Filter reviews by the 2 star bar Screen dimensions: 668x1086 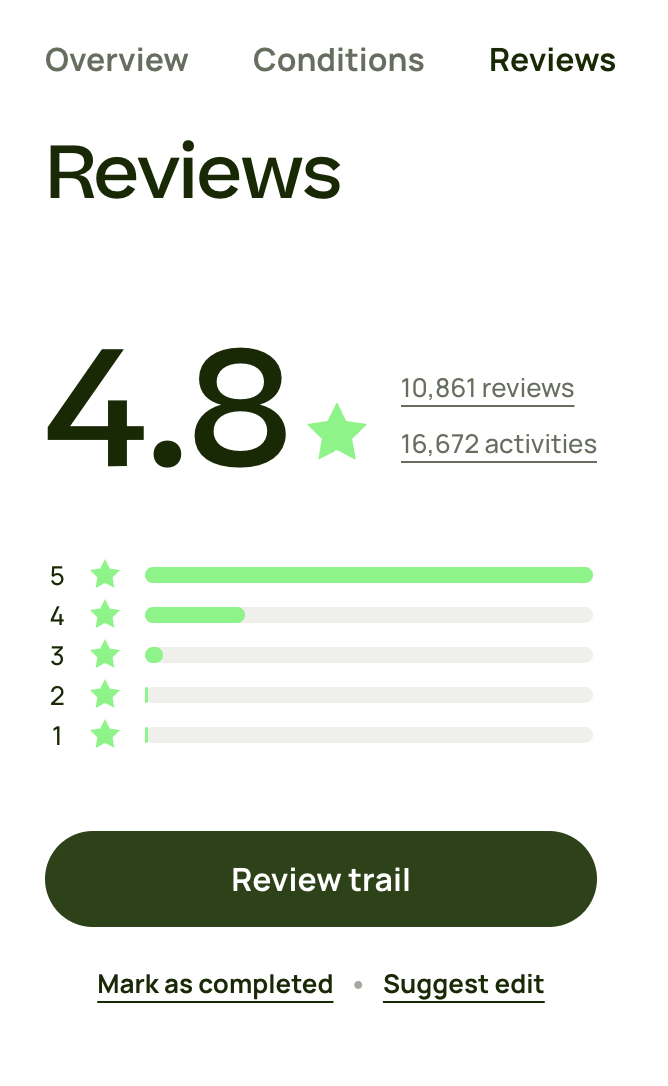point(368,695)
